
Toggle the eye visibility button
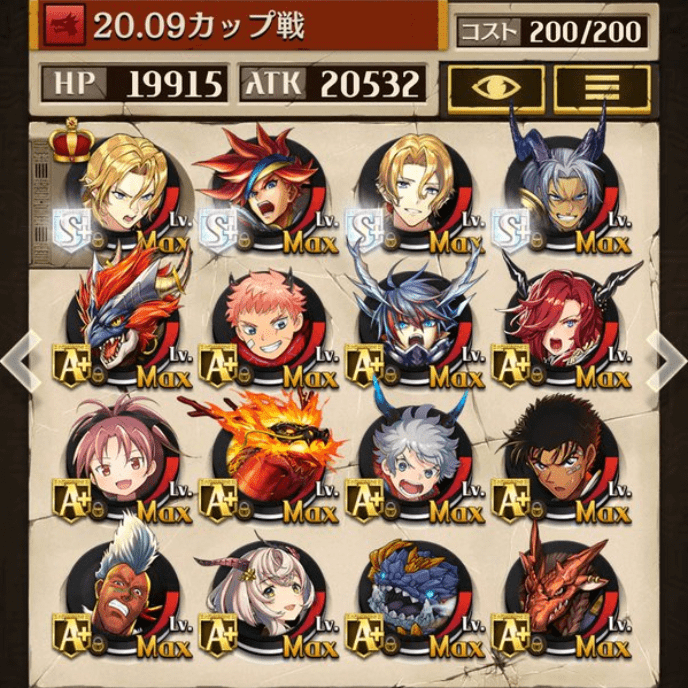[495, 89]
